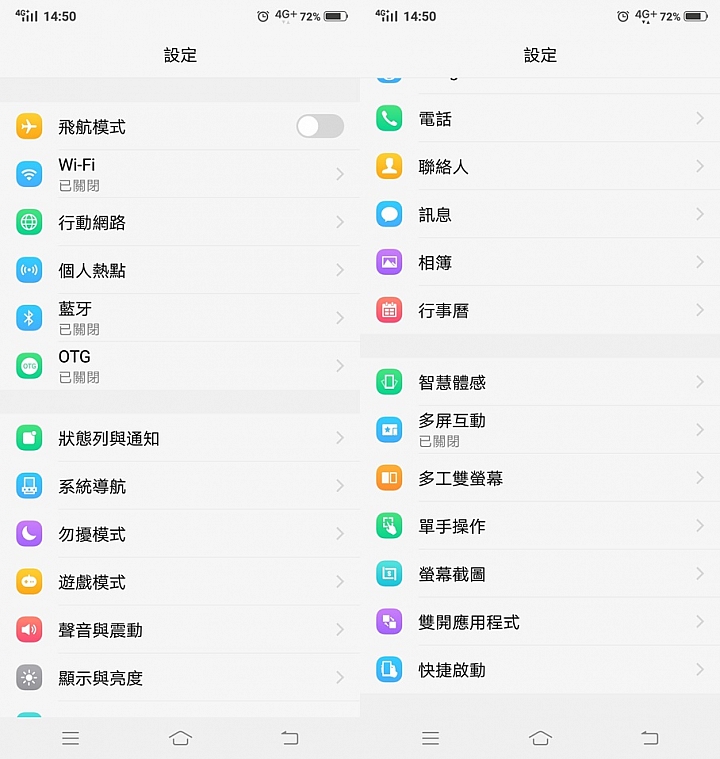This screenshot has height=759, width=720.
Task: Tap the Bluetooth (藍牙) icon
Action: 29,317
